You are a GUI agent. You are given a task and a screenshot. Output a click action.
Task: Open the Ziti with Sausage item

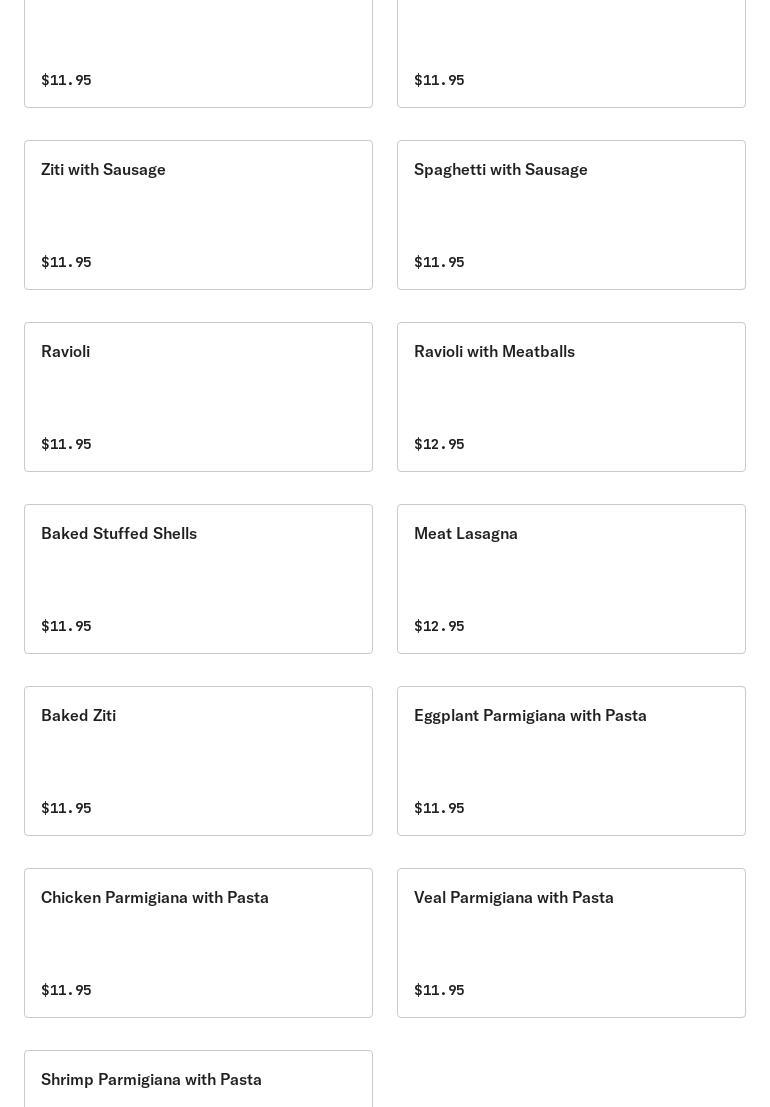pyautogui.click(x=198, y=214)
